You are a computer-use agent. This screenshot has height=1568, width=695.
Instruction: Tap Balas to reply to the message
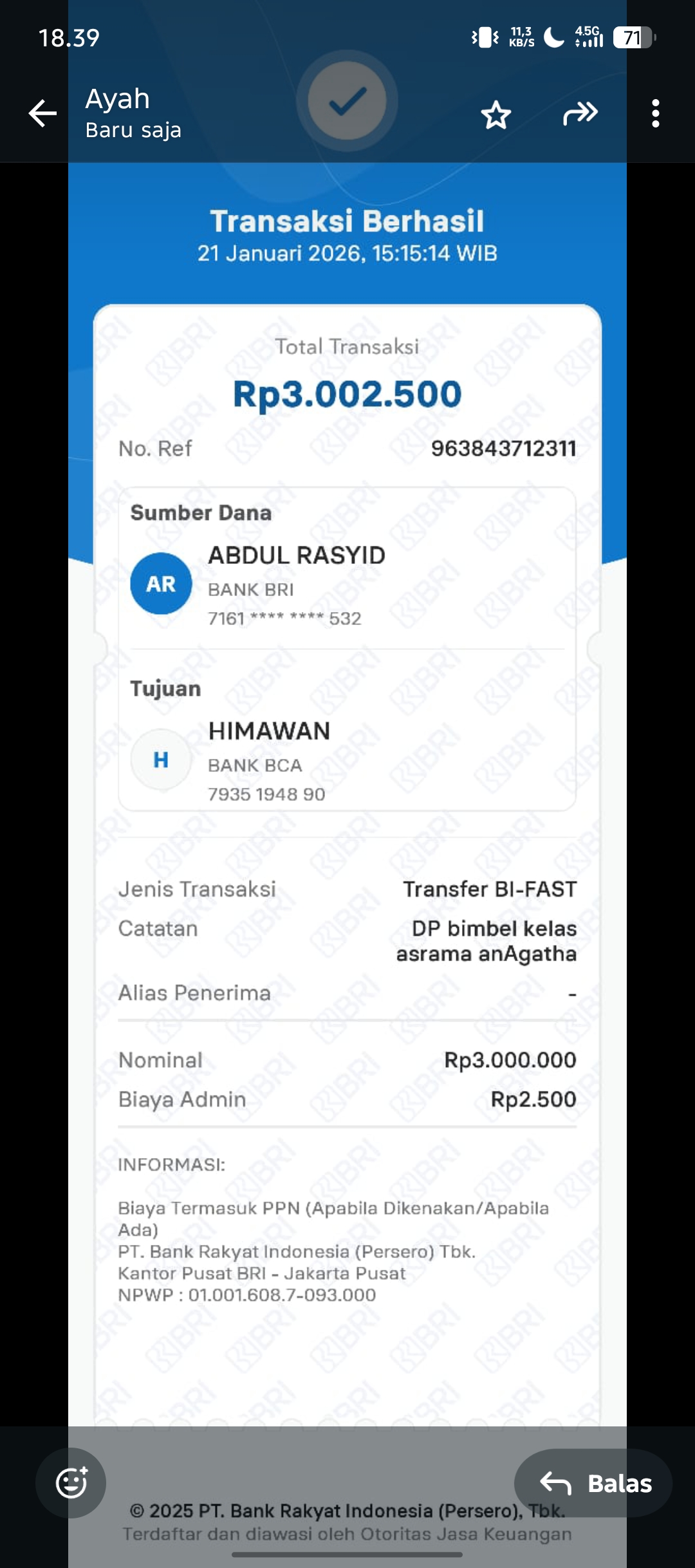[x=593, y=1483]
